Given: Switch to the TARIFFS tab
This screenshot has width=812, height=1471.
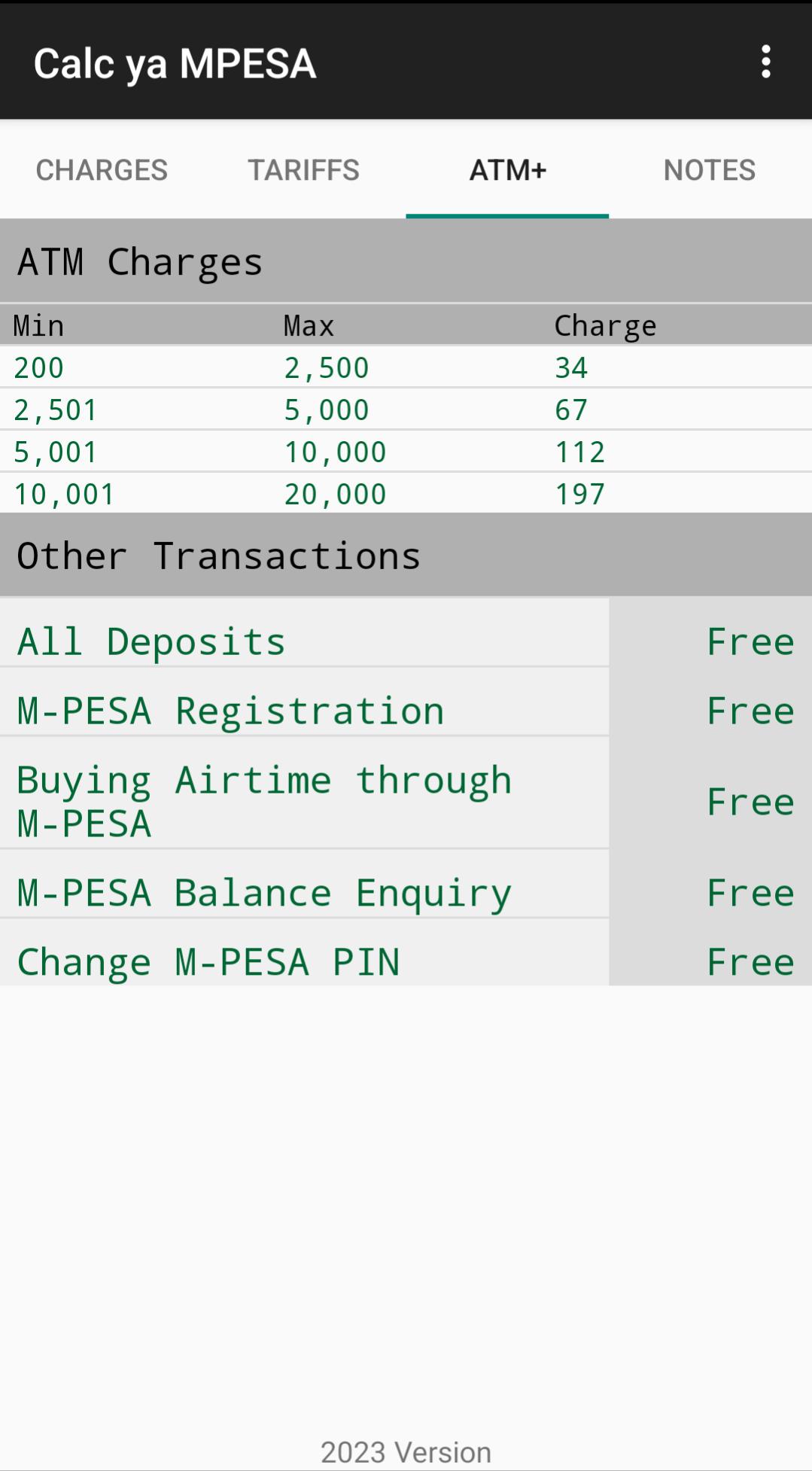Looking at the screenshot, I should [303, 169].
